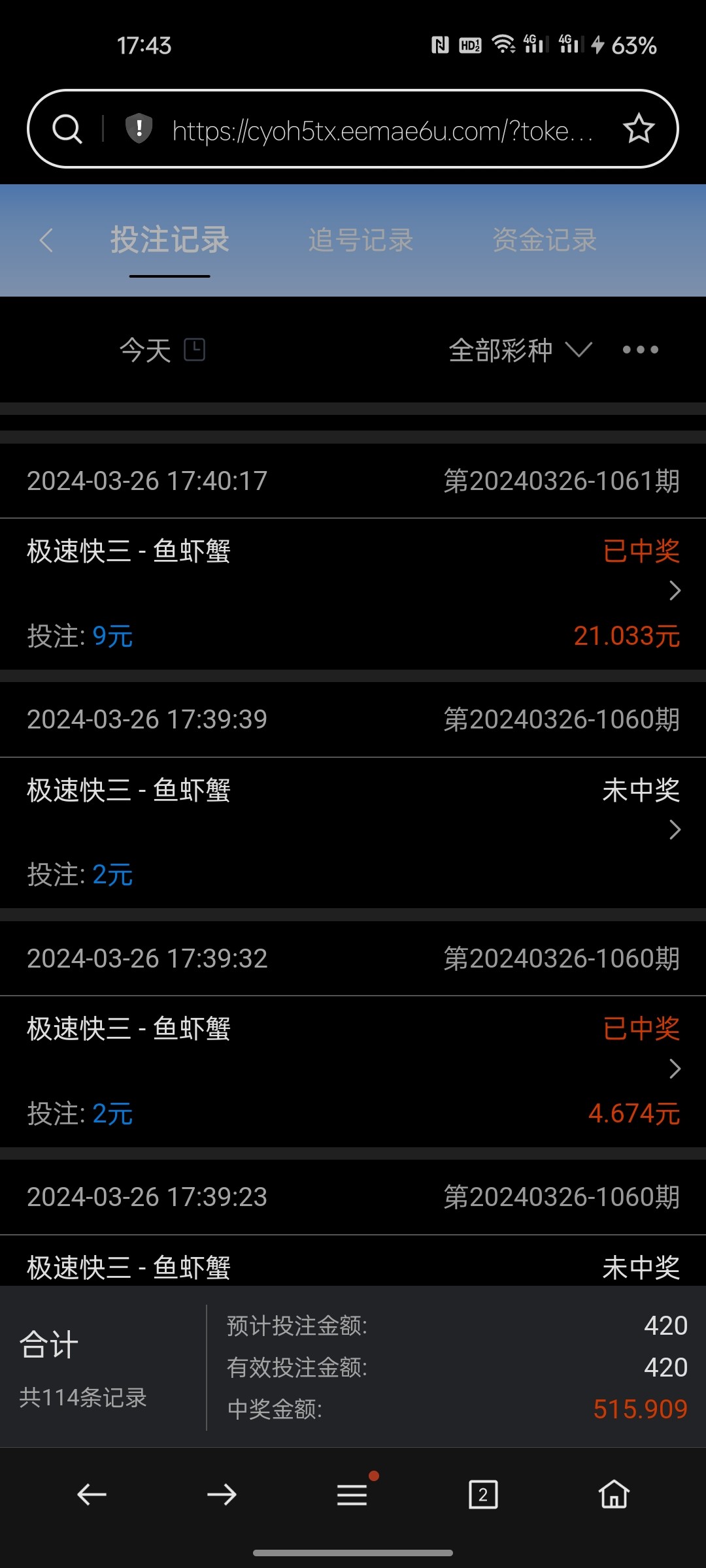Viewport: 706px width, 1568px height.
Task: Expand the 17:39:39 未中奖 bet entry
Action: [x=675, y=830]
